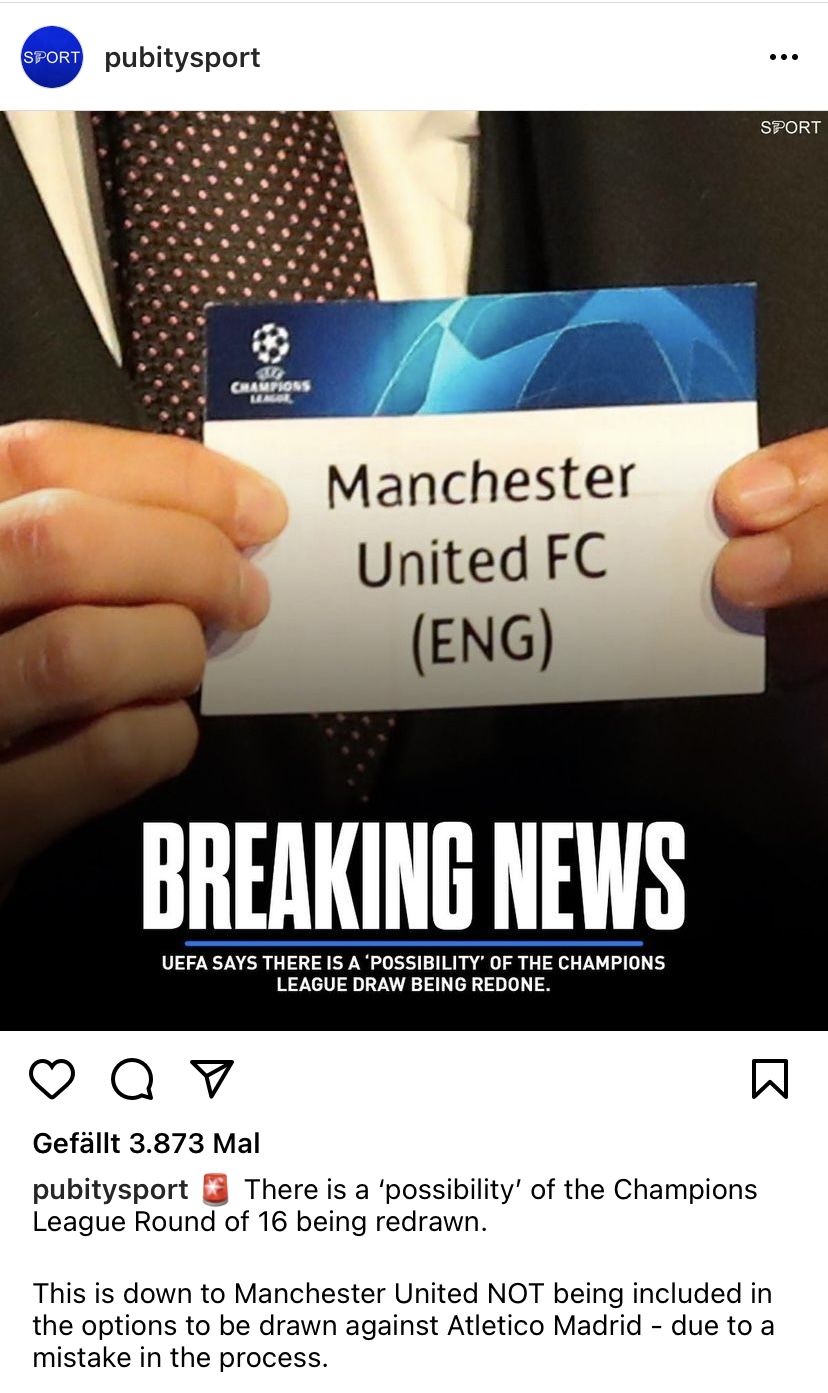This screenshot has width=828, height=1393.
Task: Share the post via paper plane icon
Action: tap(212, 1078)
